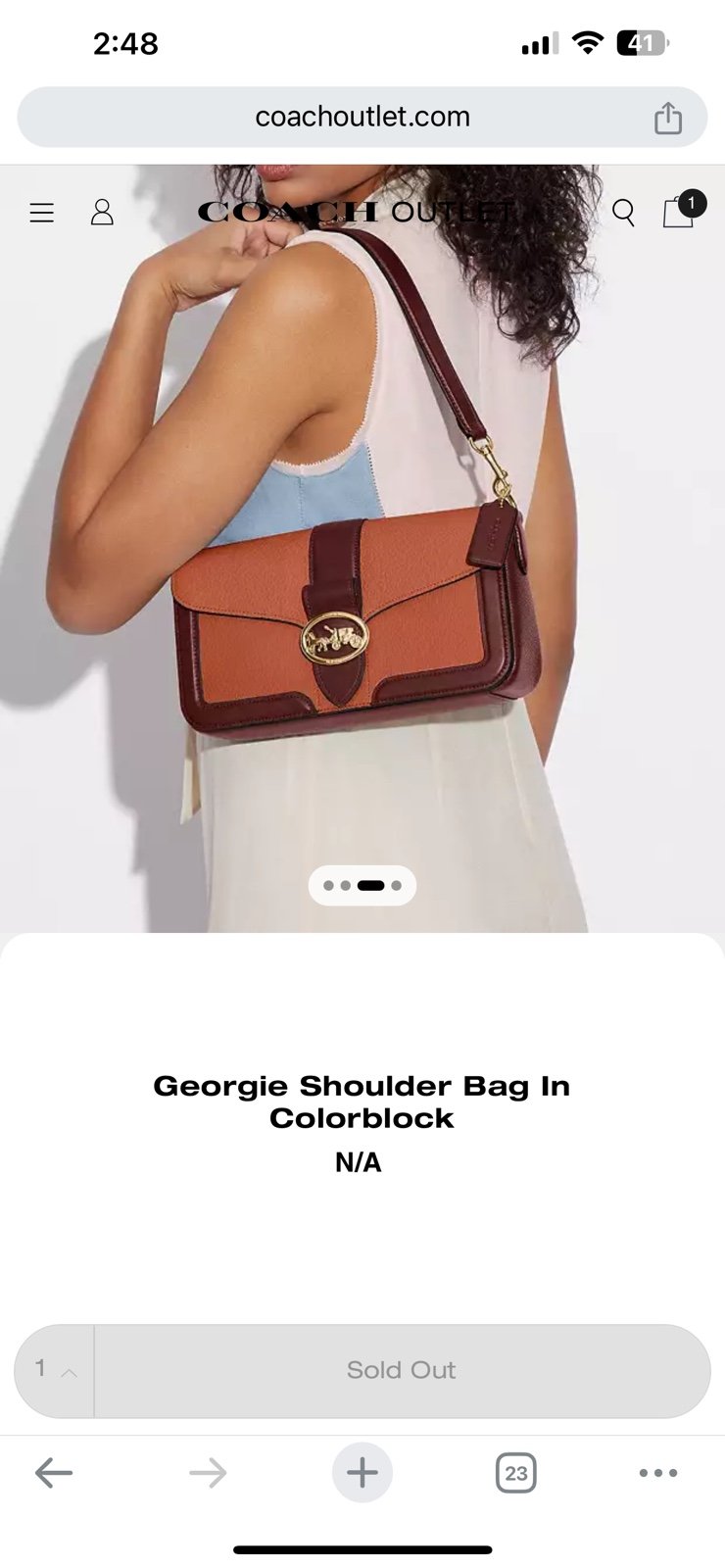Open the quantity selector showing 1
This screenshot has height=1568, width=725.
(x=55, y=1370)
